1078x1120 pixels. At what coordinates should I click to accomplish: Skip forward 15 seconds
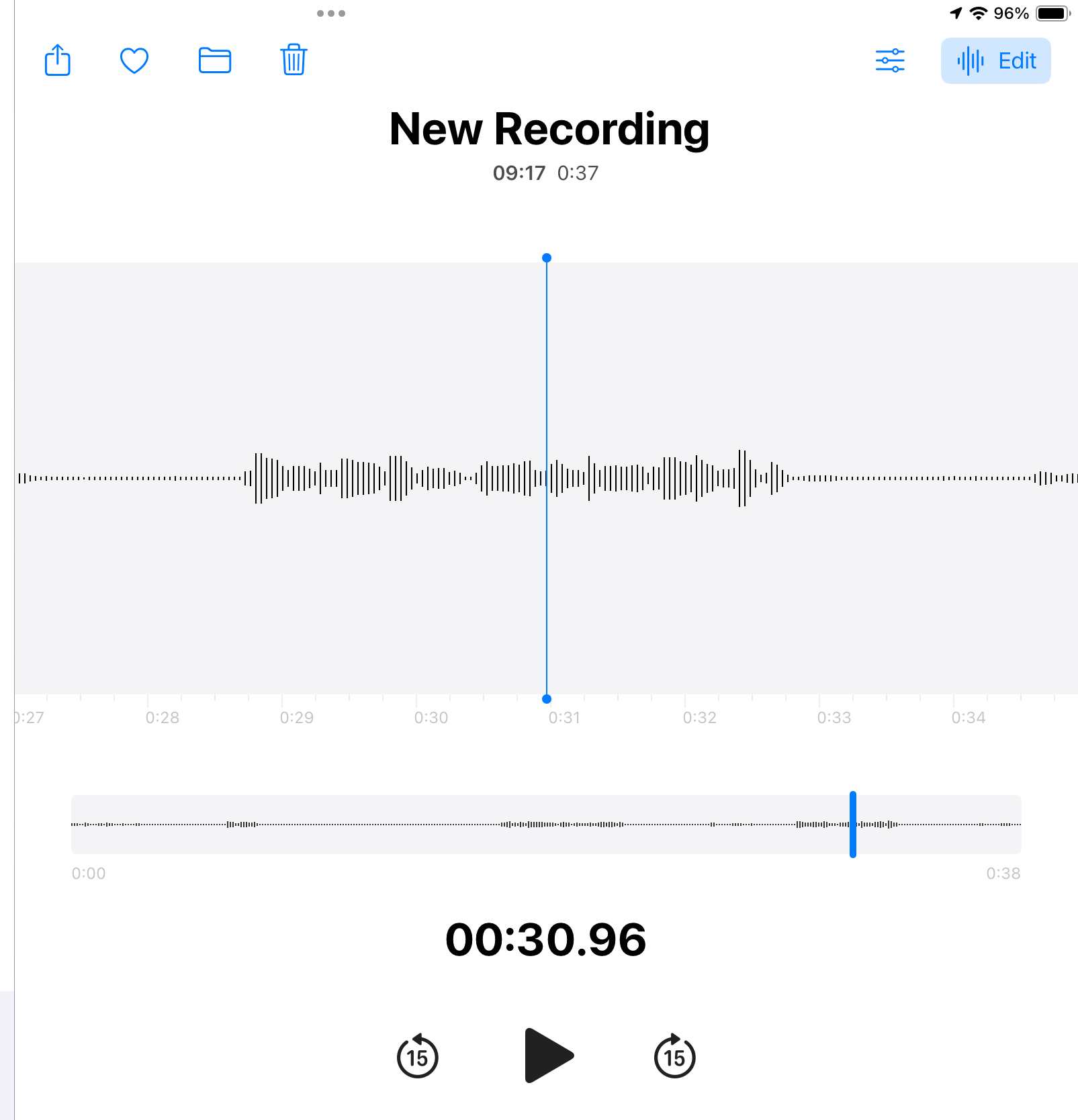coord(674,1056)
